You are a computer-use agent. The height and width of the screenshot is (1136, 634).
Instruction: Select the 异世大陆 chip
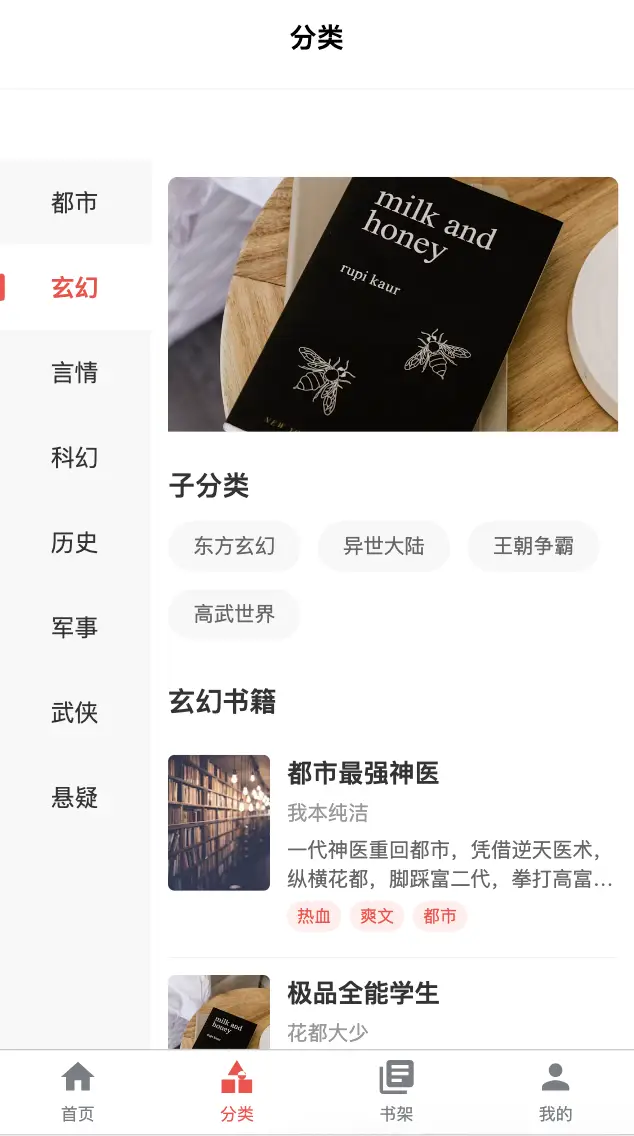(x=384, y=547)
